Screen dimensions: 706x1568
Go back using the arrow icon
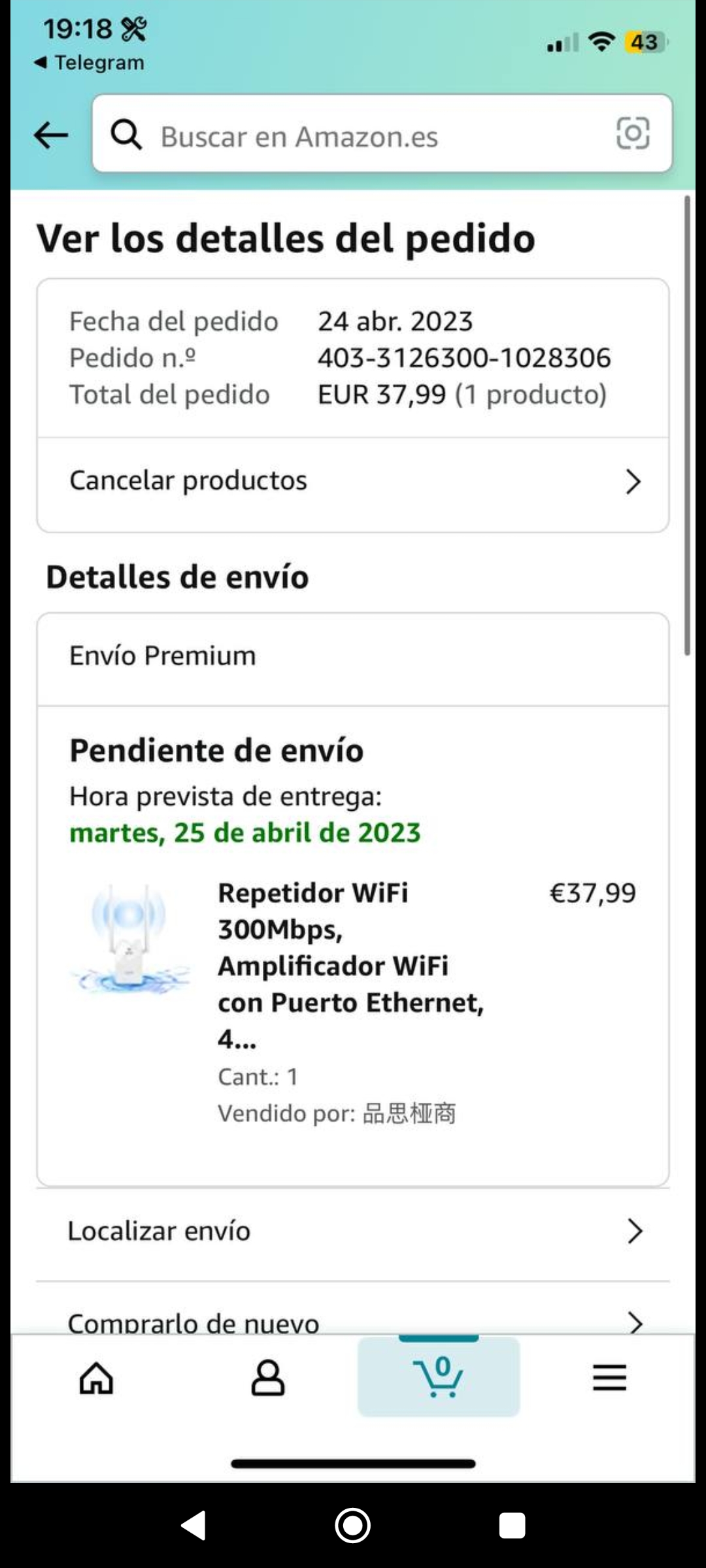pyautogui.click(x=51, y=135)
